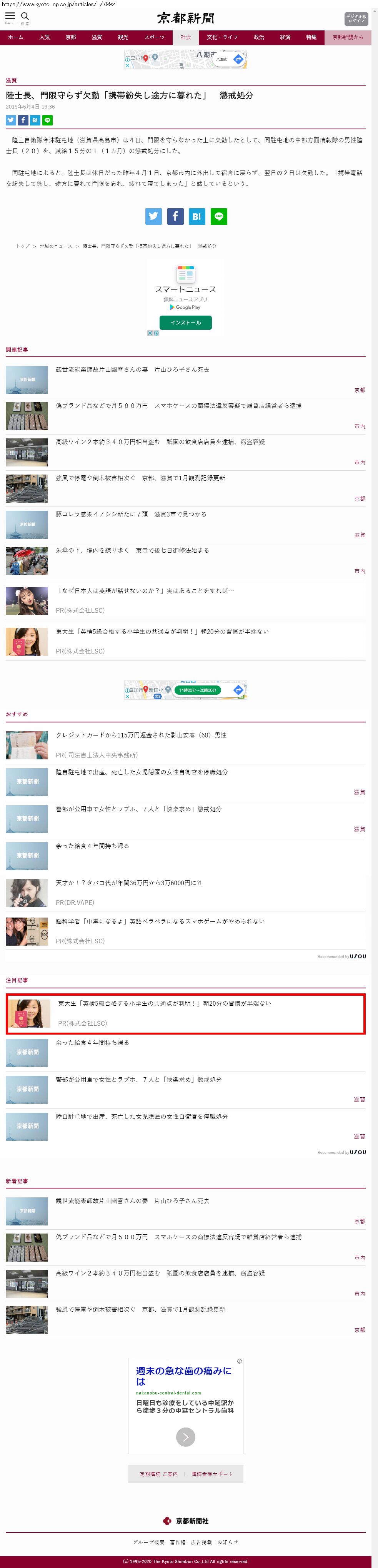Open the 京都新聞から tab
Image resolution: width=378 pixels, height=1568 pixels.
pos(348,38)
